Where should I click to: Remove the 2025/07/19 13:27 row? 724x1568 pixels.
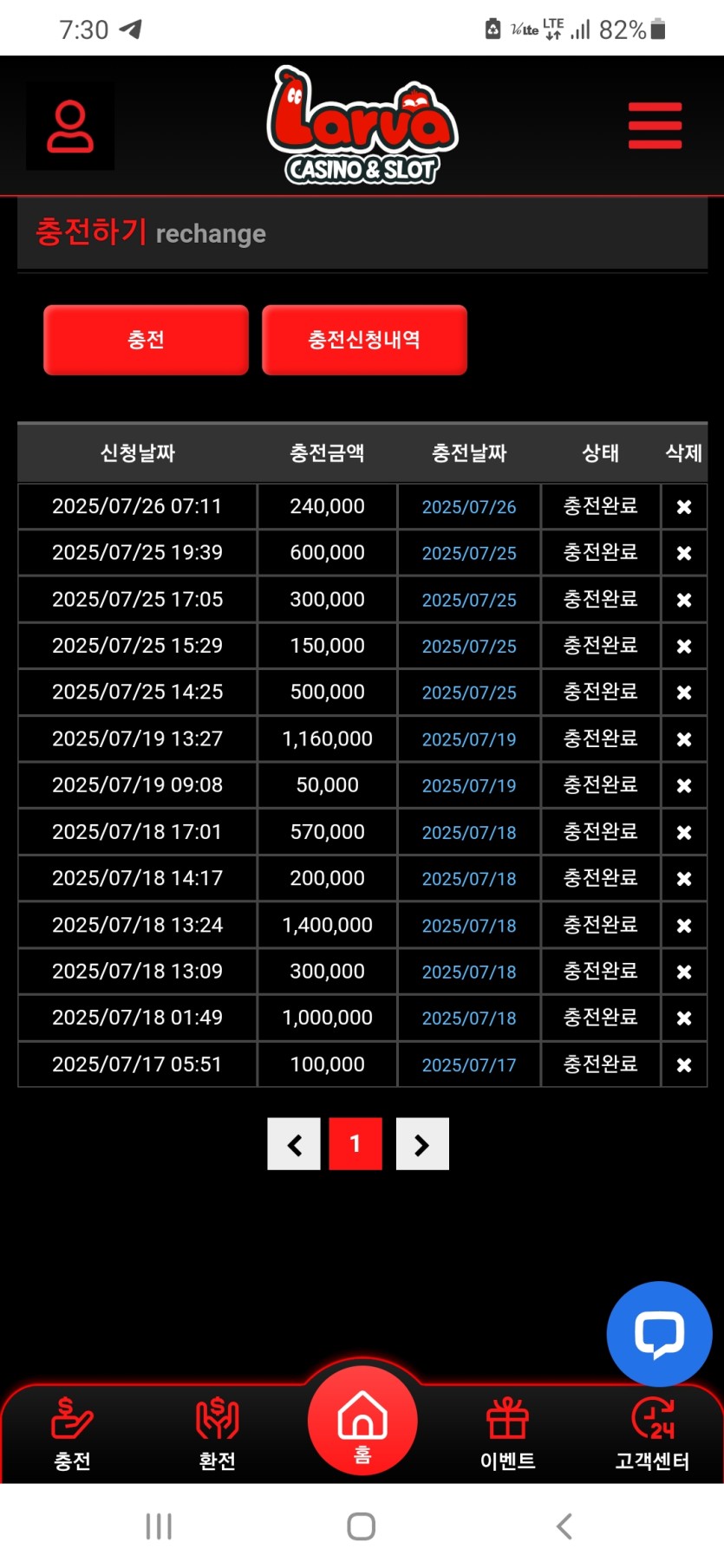(x=683, y=739)
